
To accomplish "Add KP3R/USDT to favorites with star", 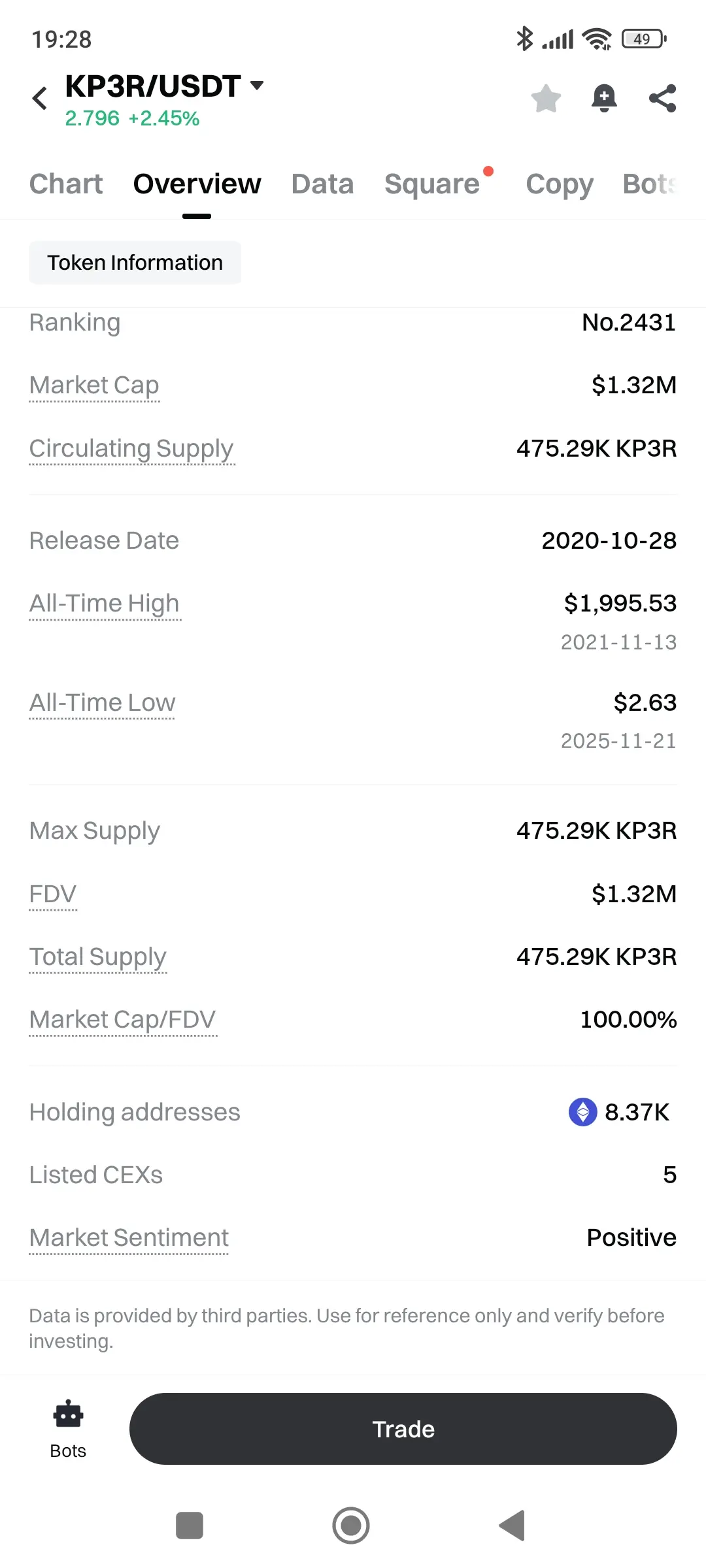I will (x=546, y=99).
